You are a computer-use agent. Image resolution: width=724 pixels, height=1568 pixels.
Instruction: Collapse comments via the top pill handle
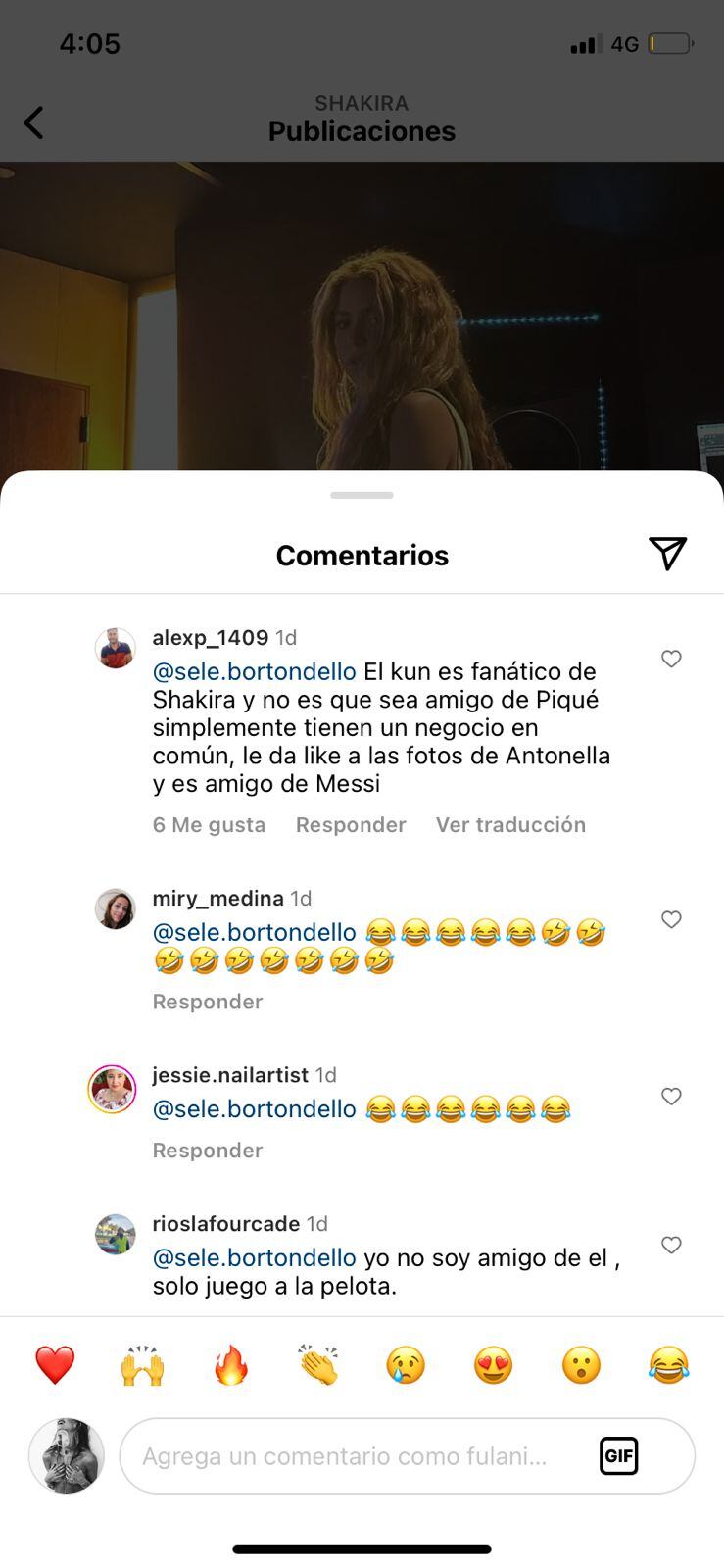[x=362, y=495]
